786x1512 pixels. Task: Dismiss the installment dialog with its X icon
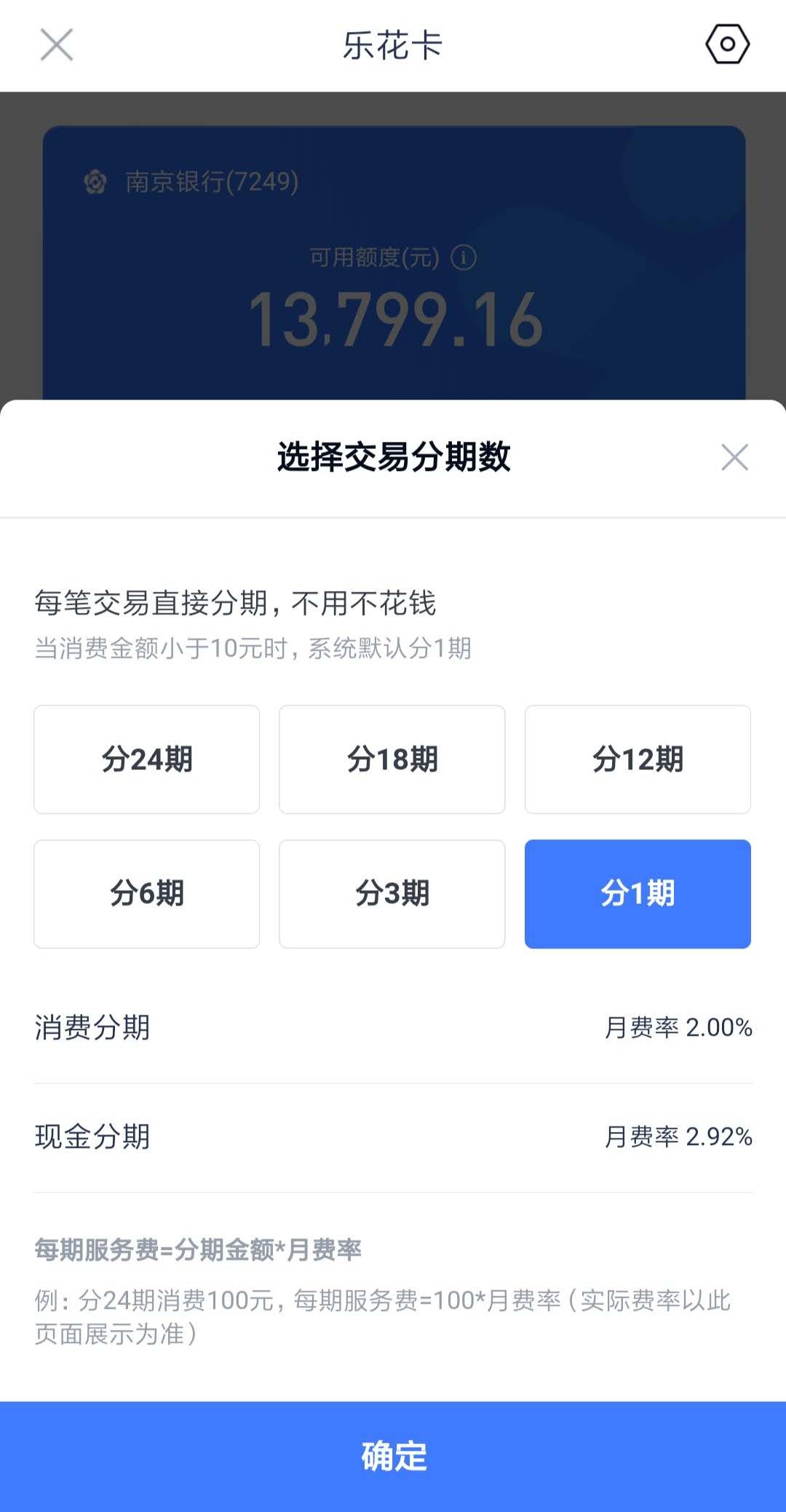pos(734,457)
